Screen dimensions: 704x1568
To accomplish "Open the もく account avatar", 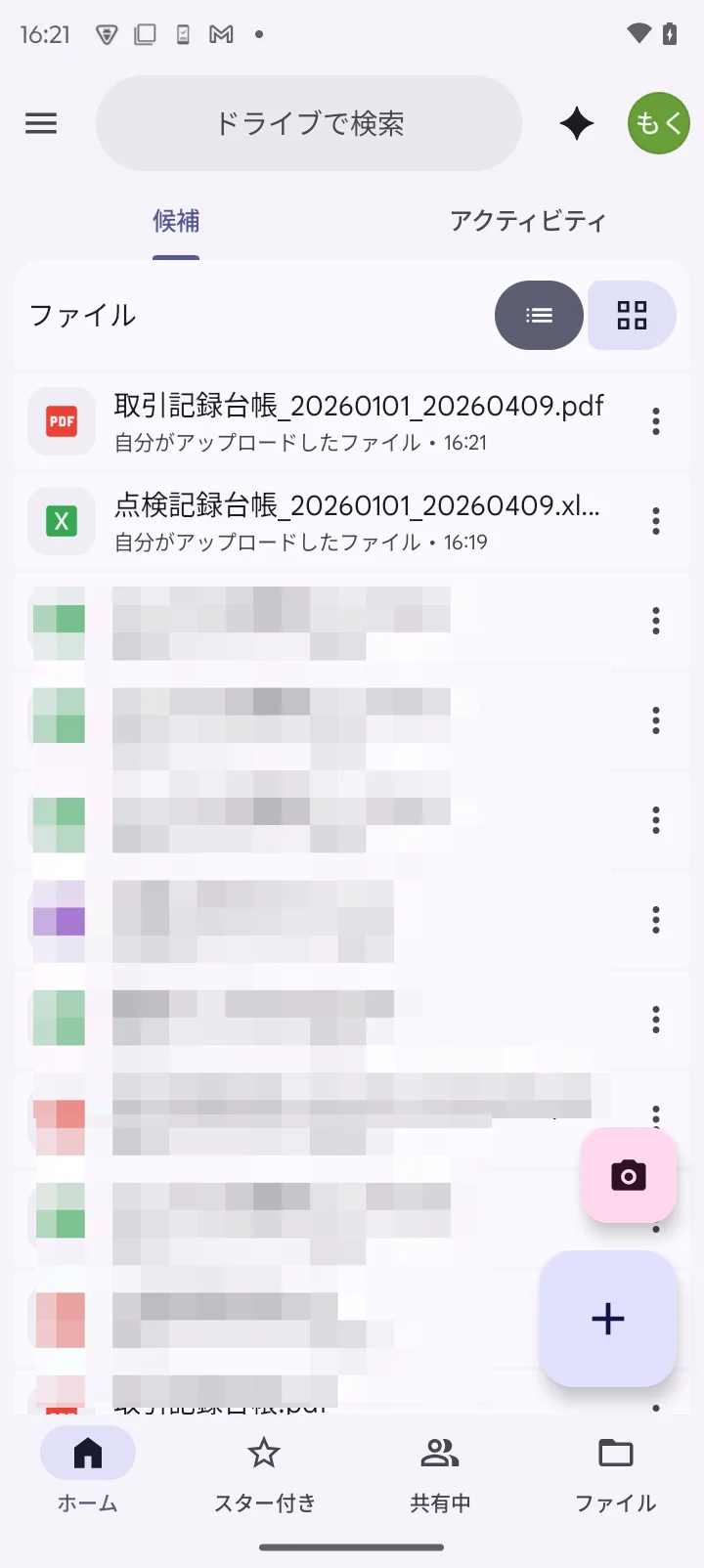I will 658,123.
